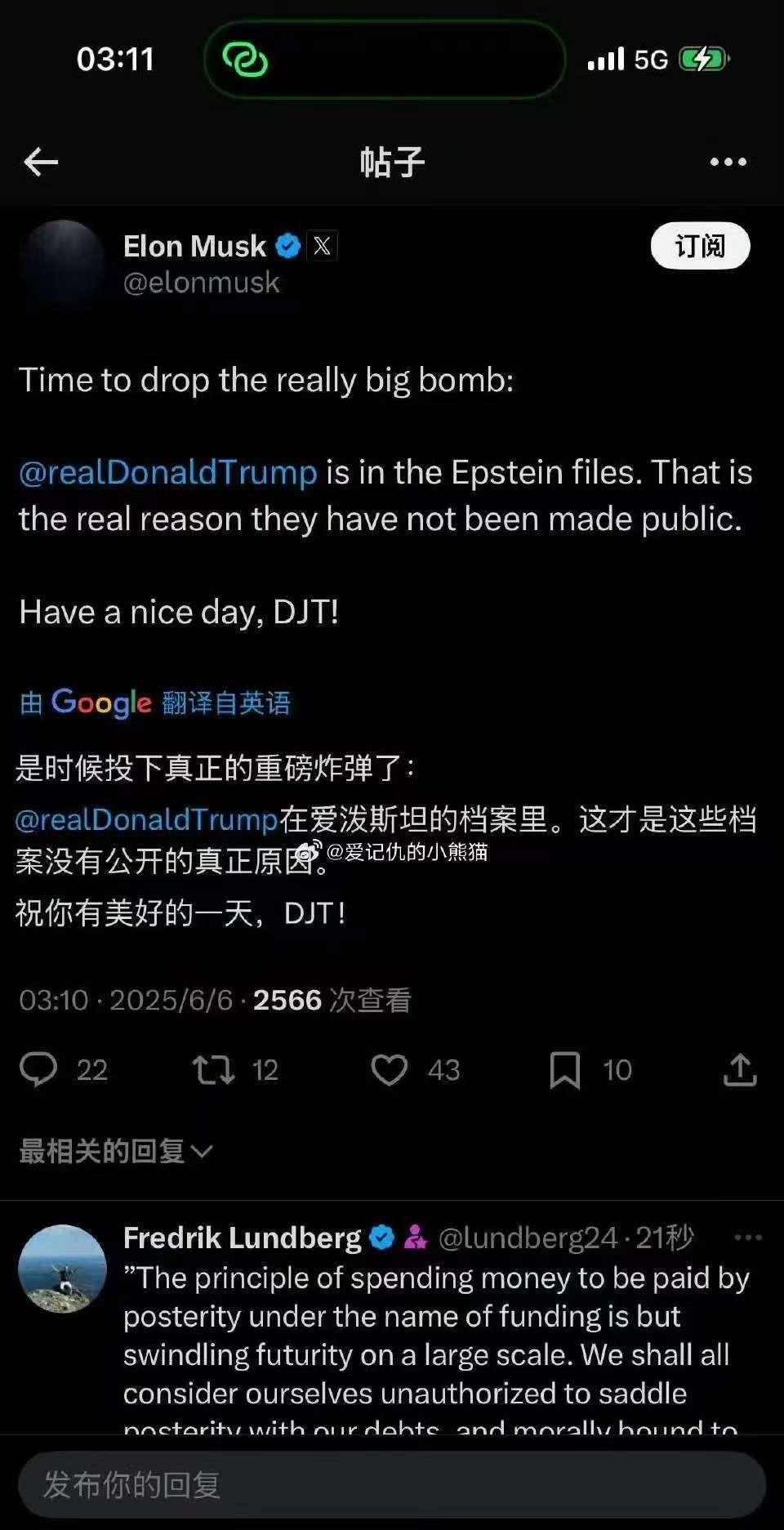Open options for Fredrik Lundberg's reply

(748, 1238)
